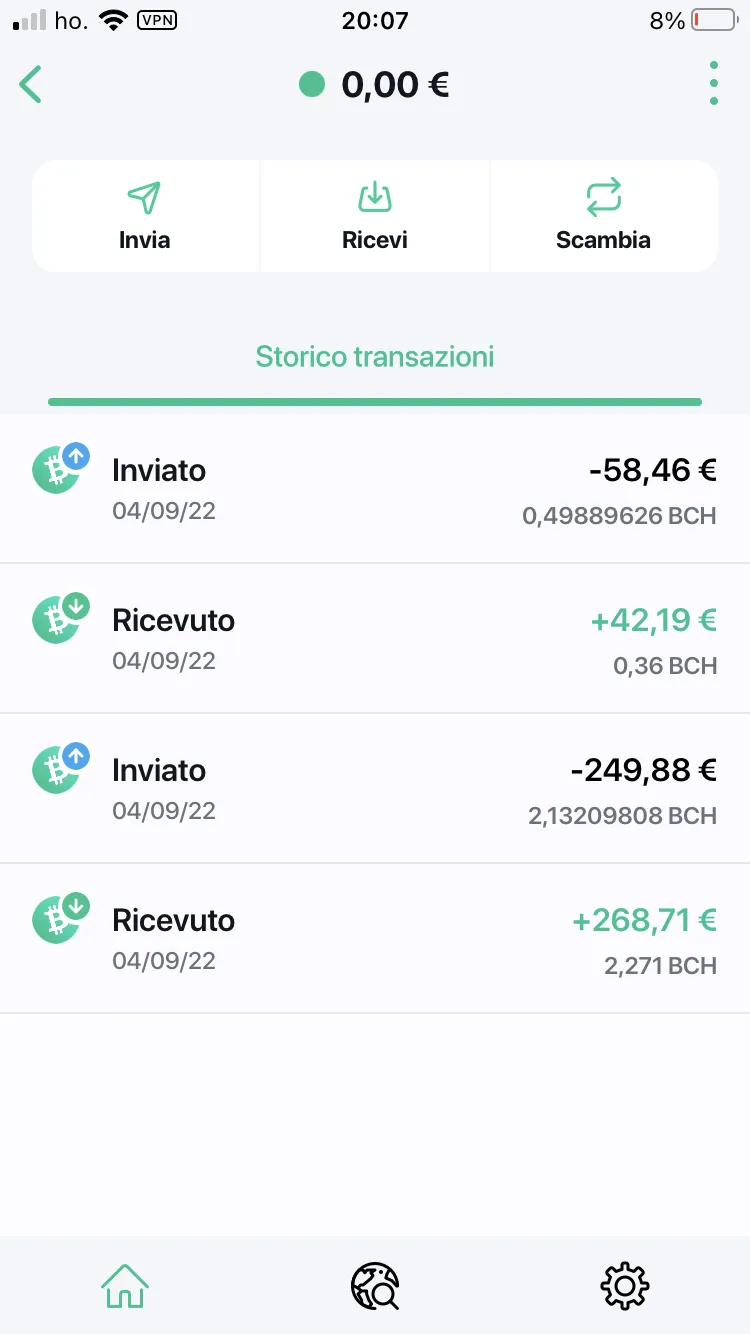Open the Scambia exchange option

point(604,216)
